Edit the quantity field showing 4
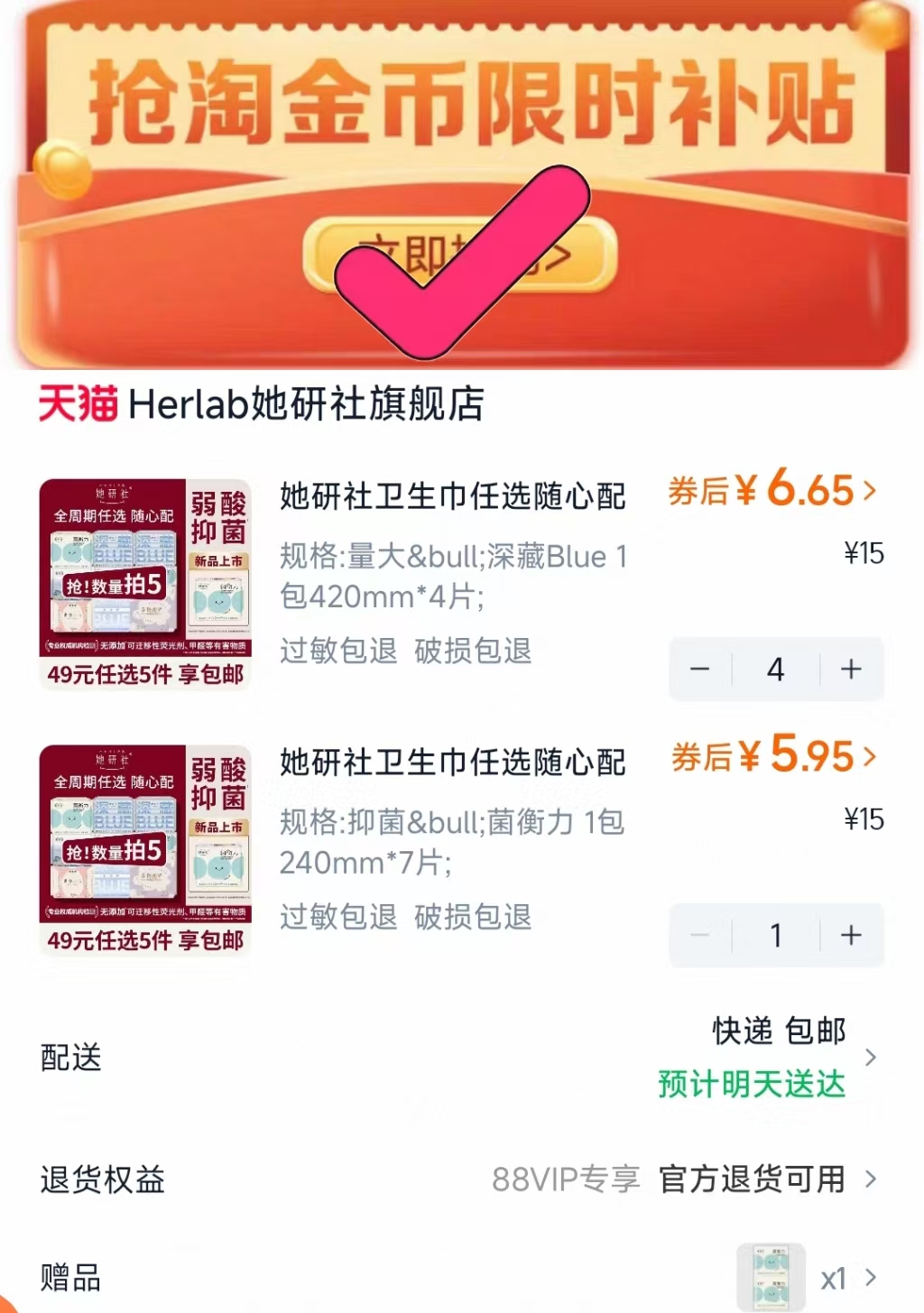 tap(775, 669)
